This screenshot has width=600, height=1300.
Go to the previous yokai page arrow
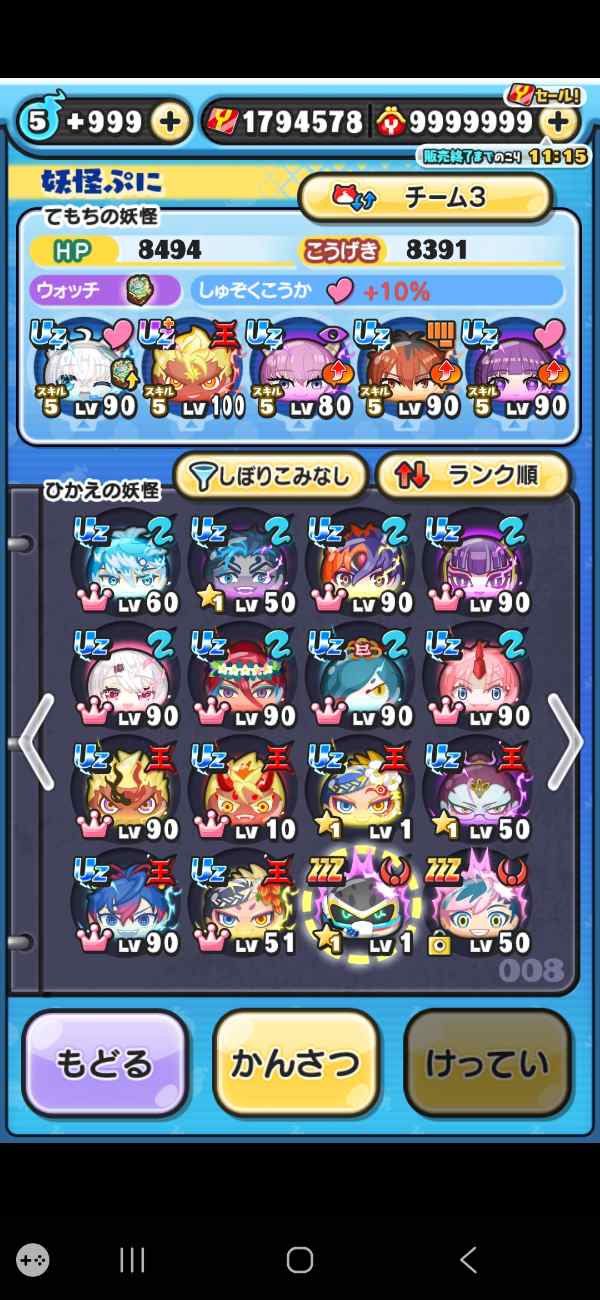coord(36,741)
